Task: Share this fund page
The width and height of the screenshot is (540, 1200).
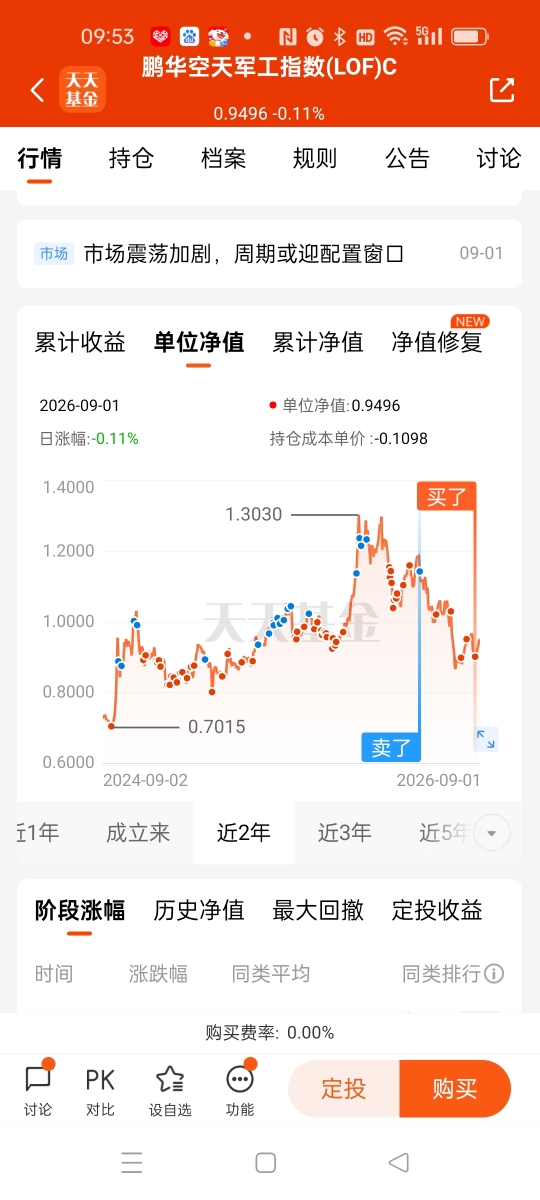Action: point(502,90)
